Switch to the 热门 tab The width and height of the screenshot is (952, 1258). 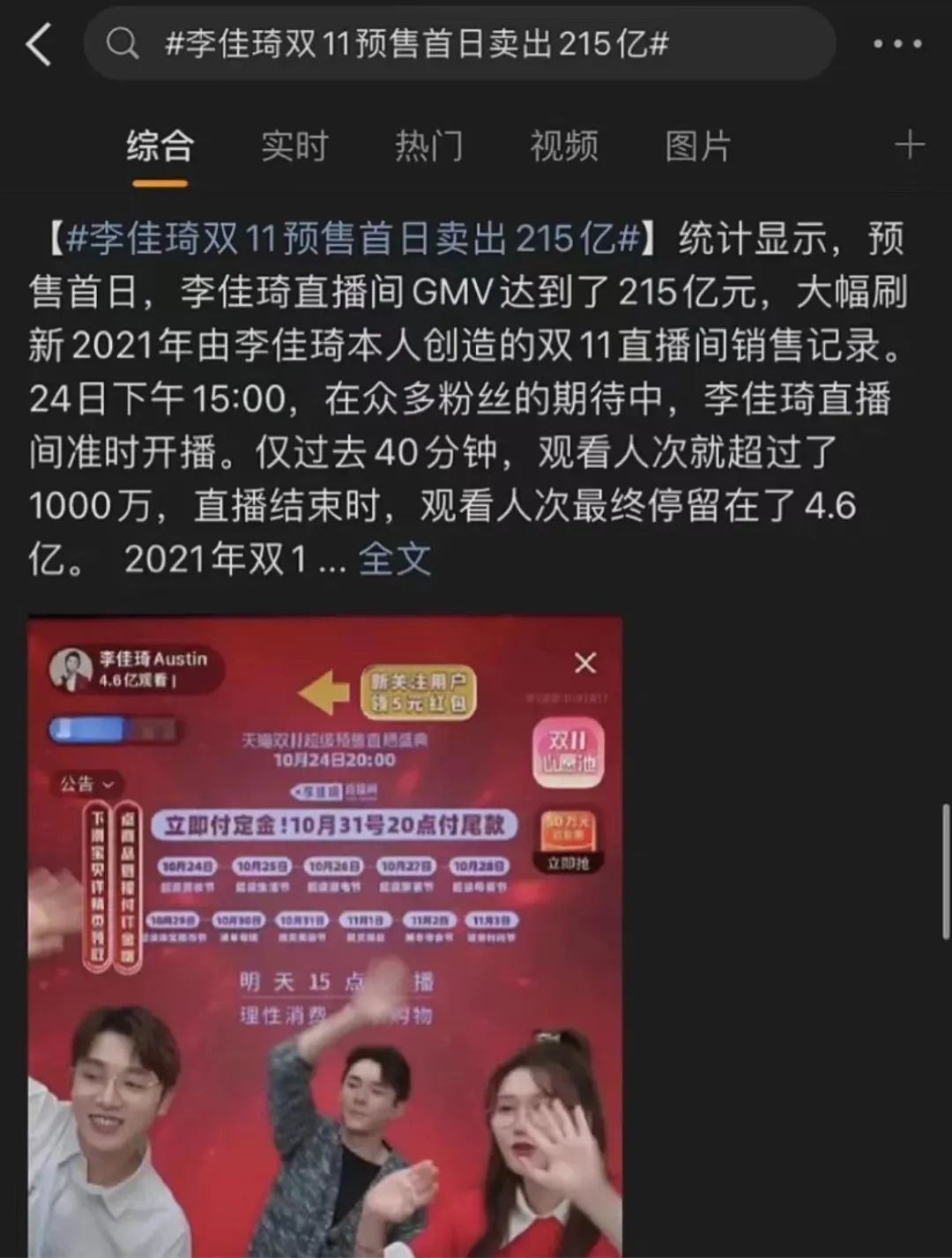click(429, 146)
